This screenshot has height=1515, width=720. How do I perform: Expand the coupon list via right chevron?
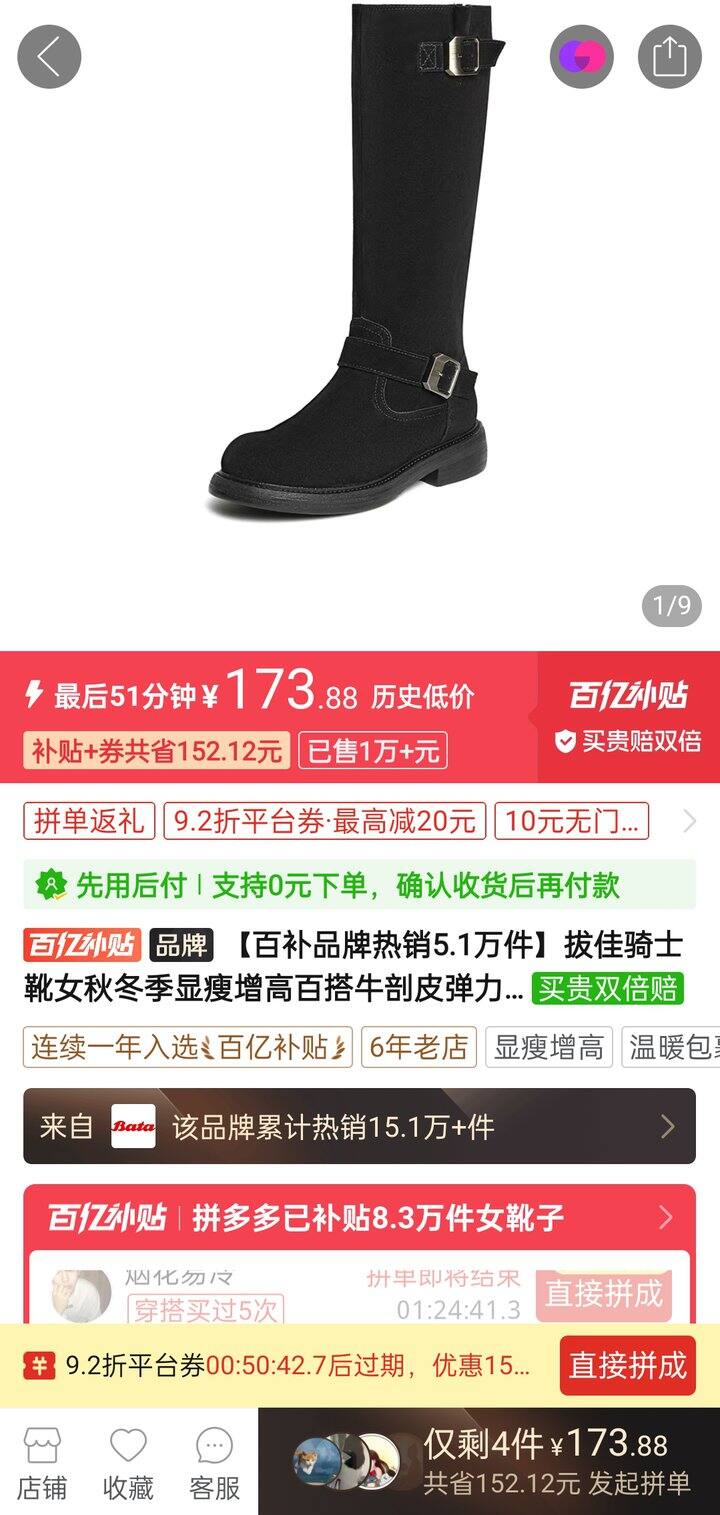click(x=689, y=821)
